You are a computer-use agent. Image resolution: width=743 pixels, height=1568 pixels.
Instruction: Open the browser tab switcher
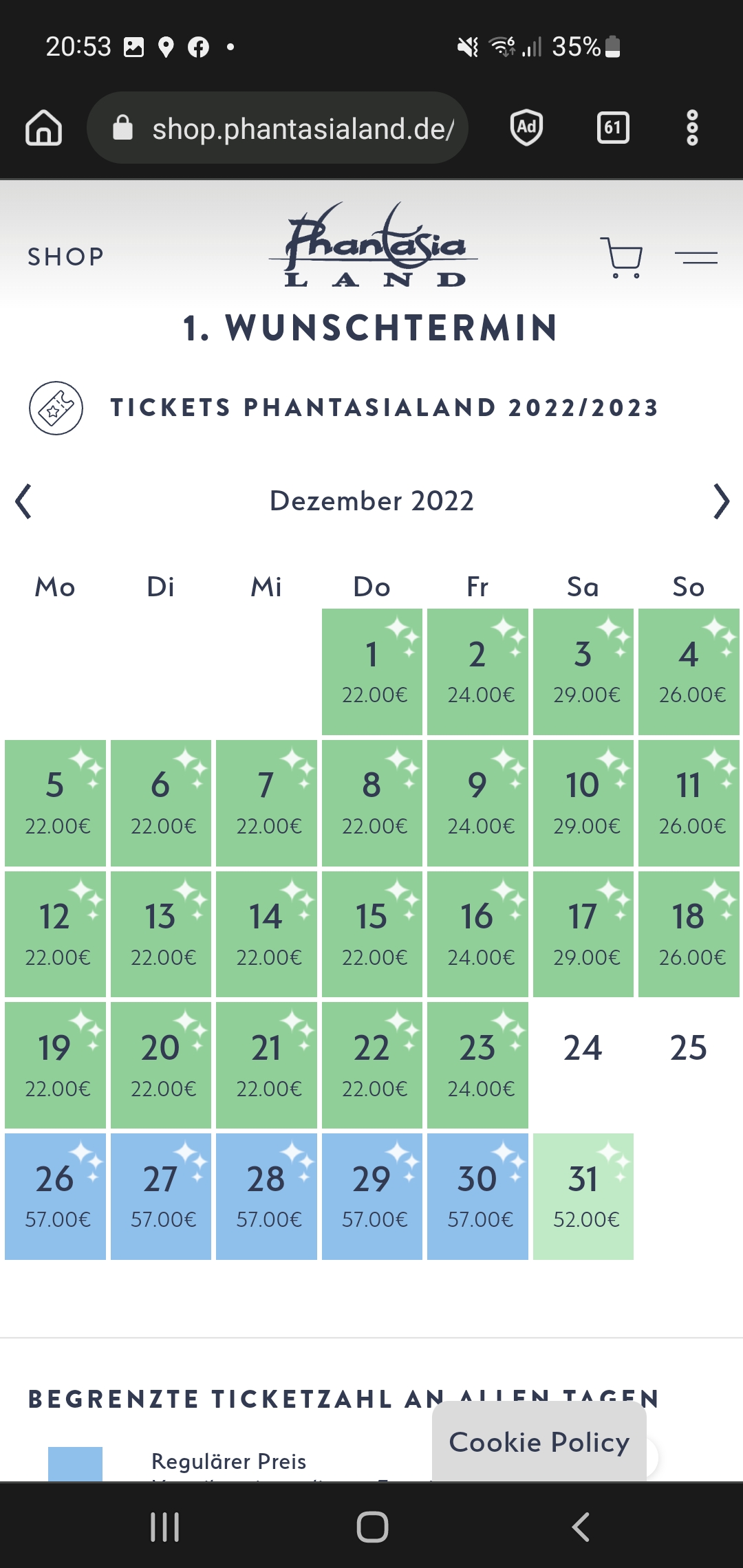point(612,128)
